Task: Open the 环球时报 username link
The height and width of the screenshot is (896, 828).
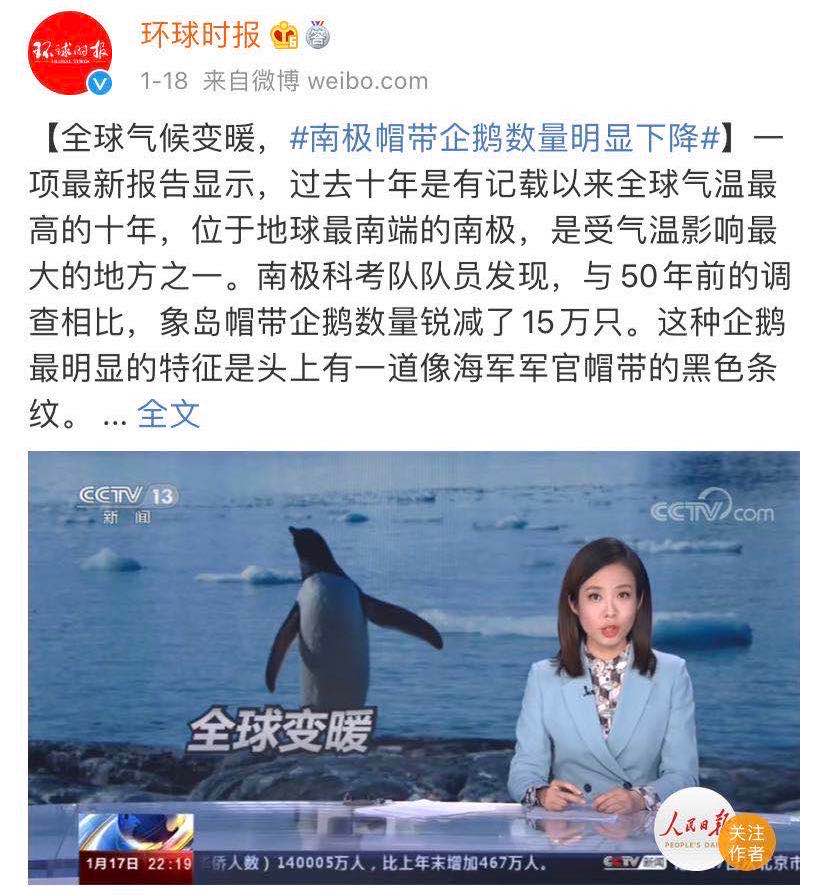Action: (199, 35)
